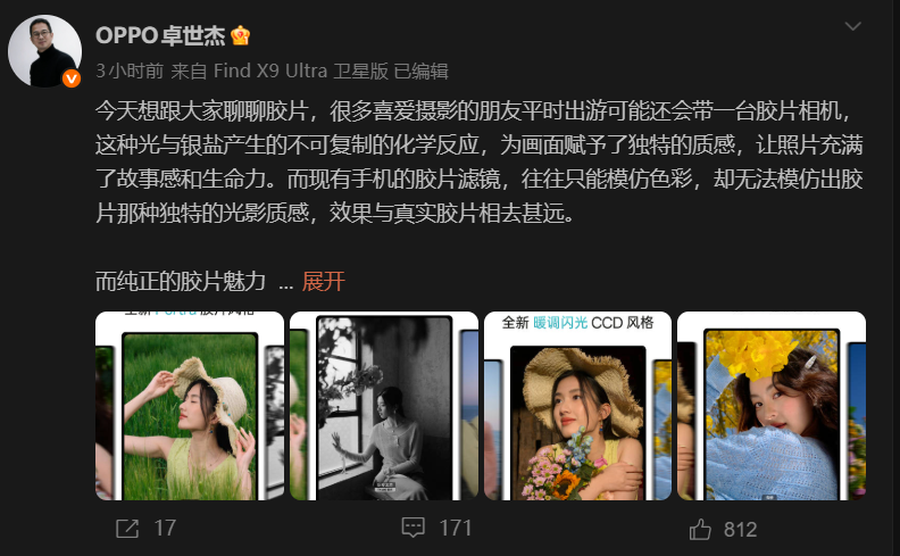Open the 暖调闪光 CCD 风格 photo

point(577,405)
